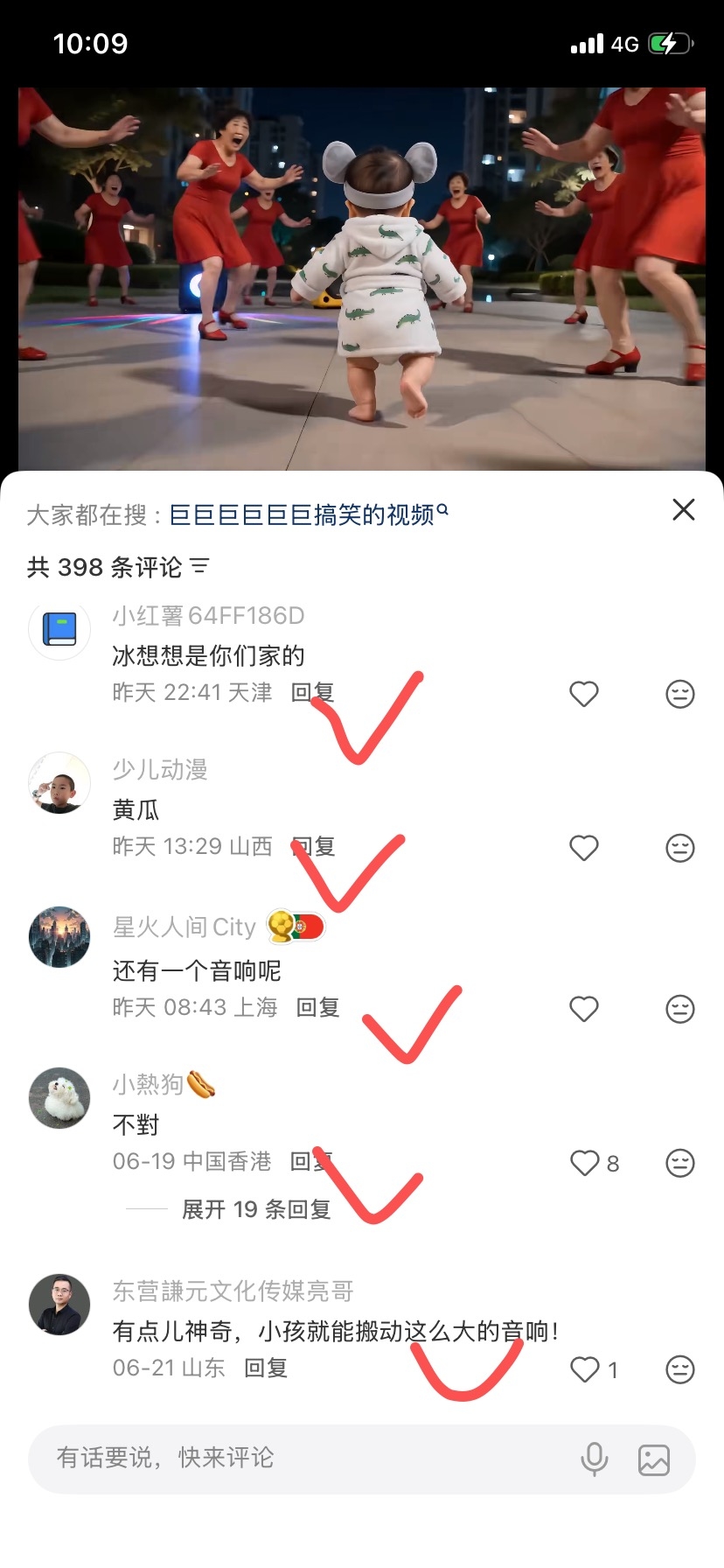Viewport: 724px width, 1568px height.
Task: Expand 展开 19 条回复 under 小熱狗
Action: point(256,1209)
